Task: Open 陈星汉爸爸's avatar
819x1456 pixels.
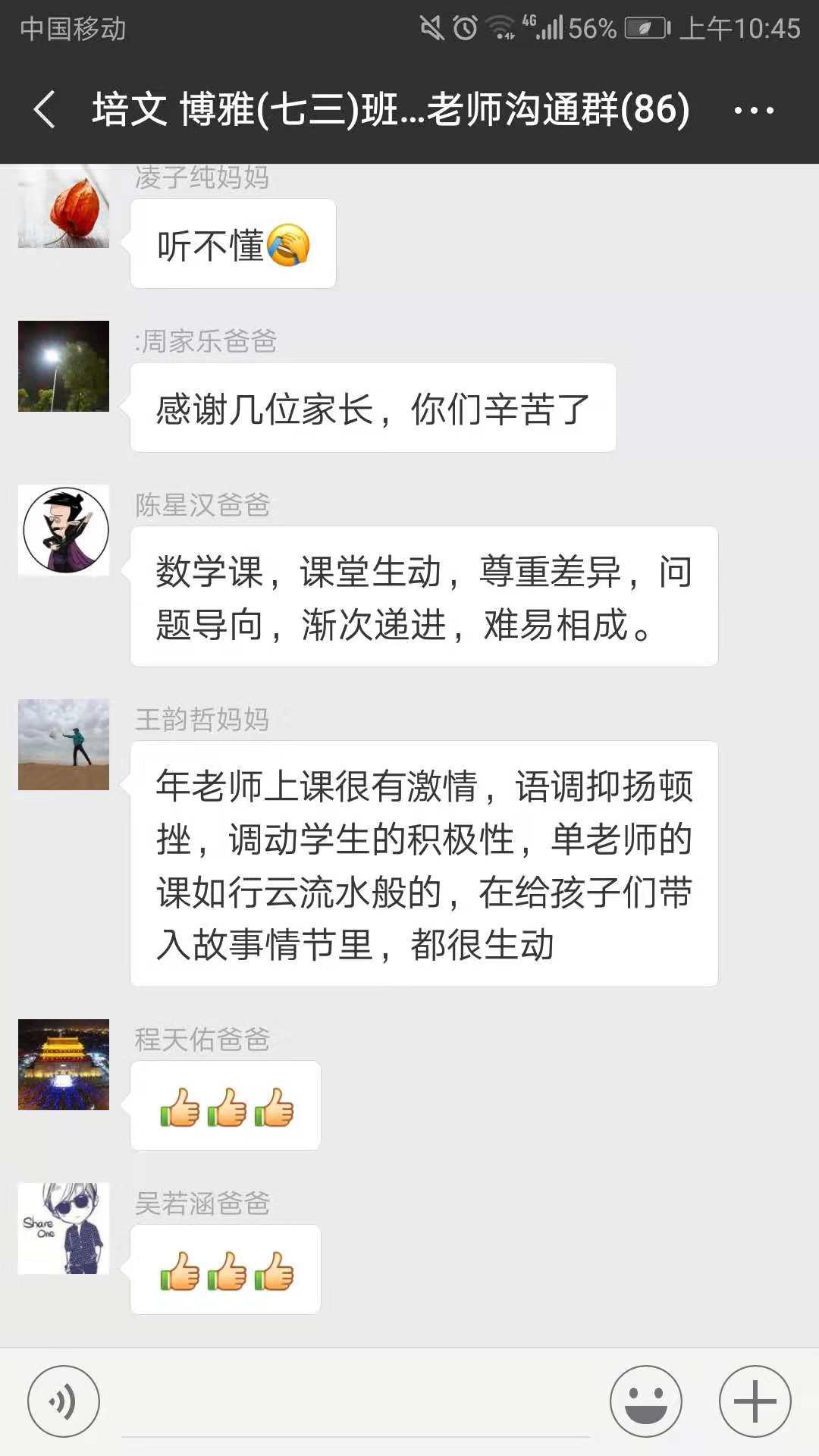Action: pyautogui.click(x=64, y=530)
